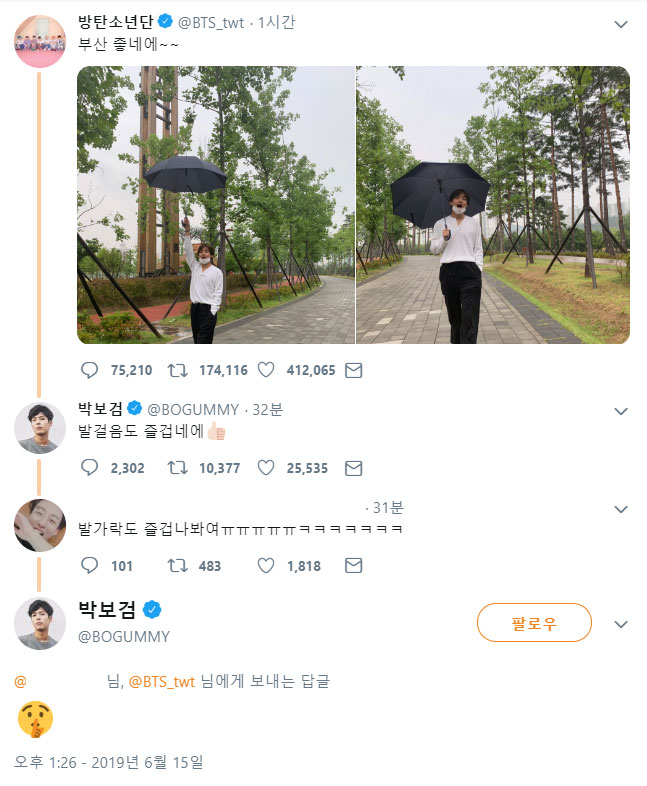Retweet the 발걸음도 즐겁네에 reply
Viewport: 647px width, 786px height.
click(x=177, y=467)
